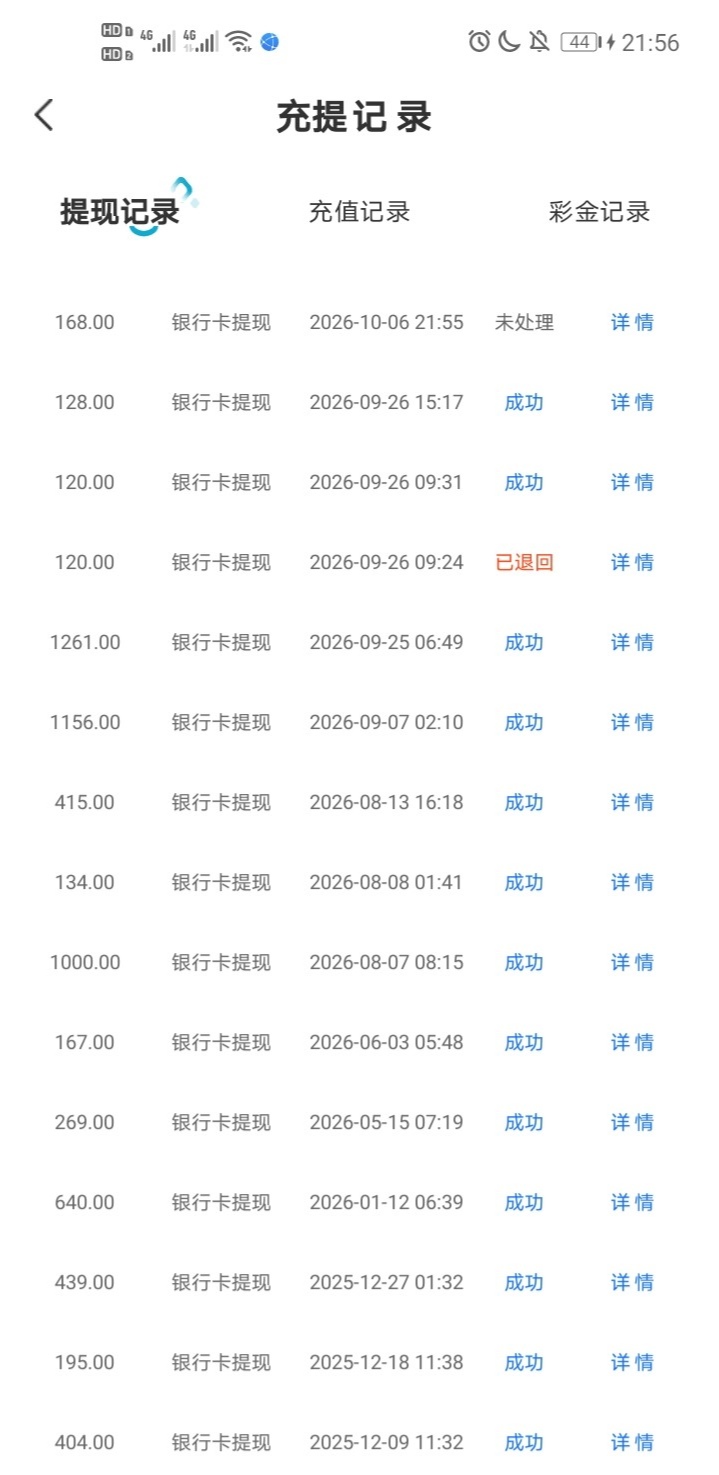Select the 提现记录 tab
Screen dimensions: 719x1475
pyautogui.click(x=120, y=212)
